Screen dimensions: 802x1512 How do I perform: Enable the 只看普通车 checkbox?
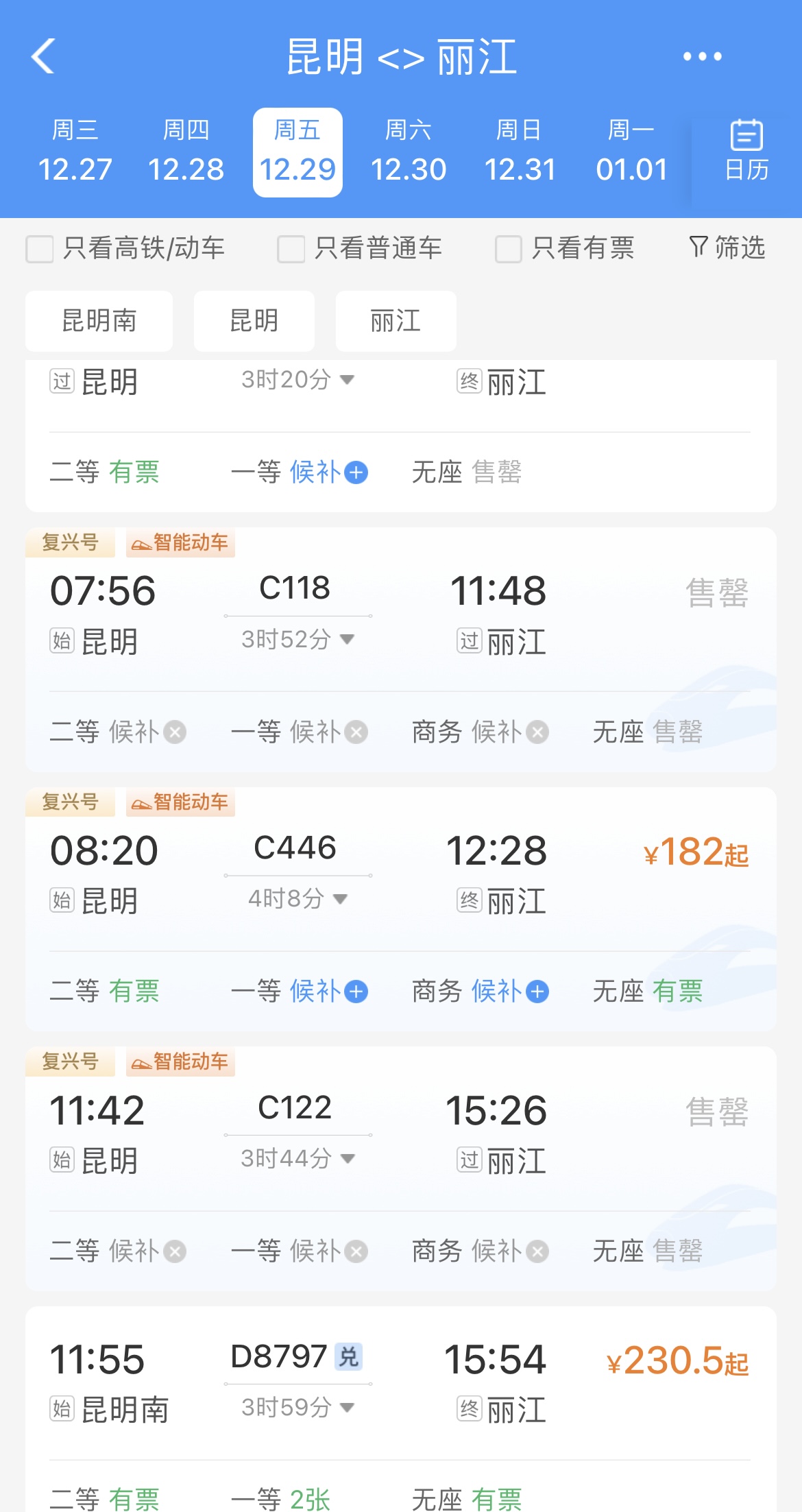click(291, 249)
